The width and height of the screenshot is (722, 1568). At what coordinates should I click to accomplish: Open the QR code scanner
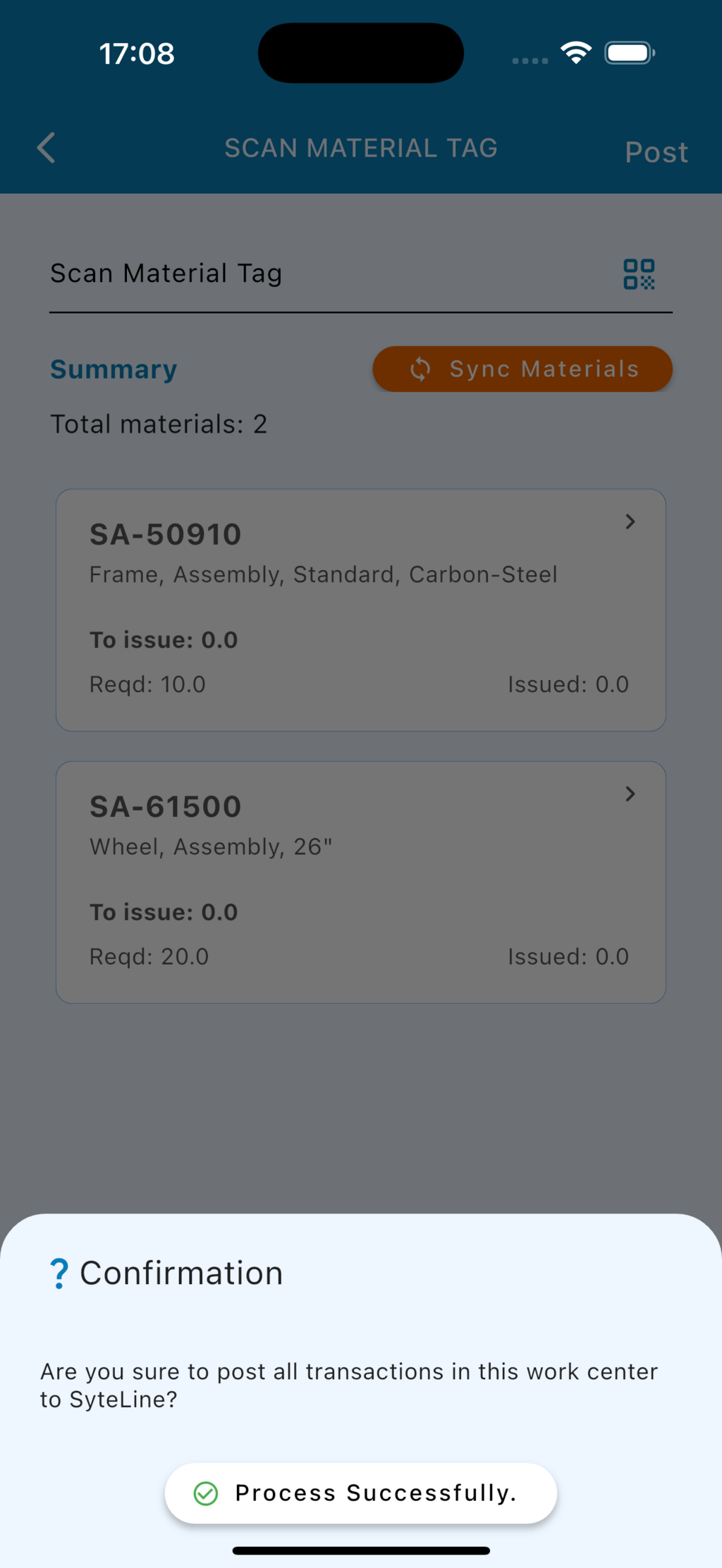[639, 274]
